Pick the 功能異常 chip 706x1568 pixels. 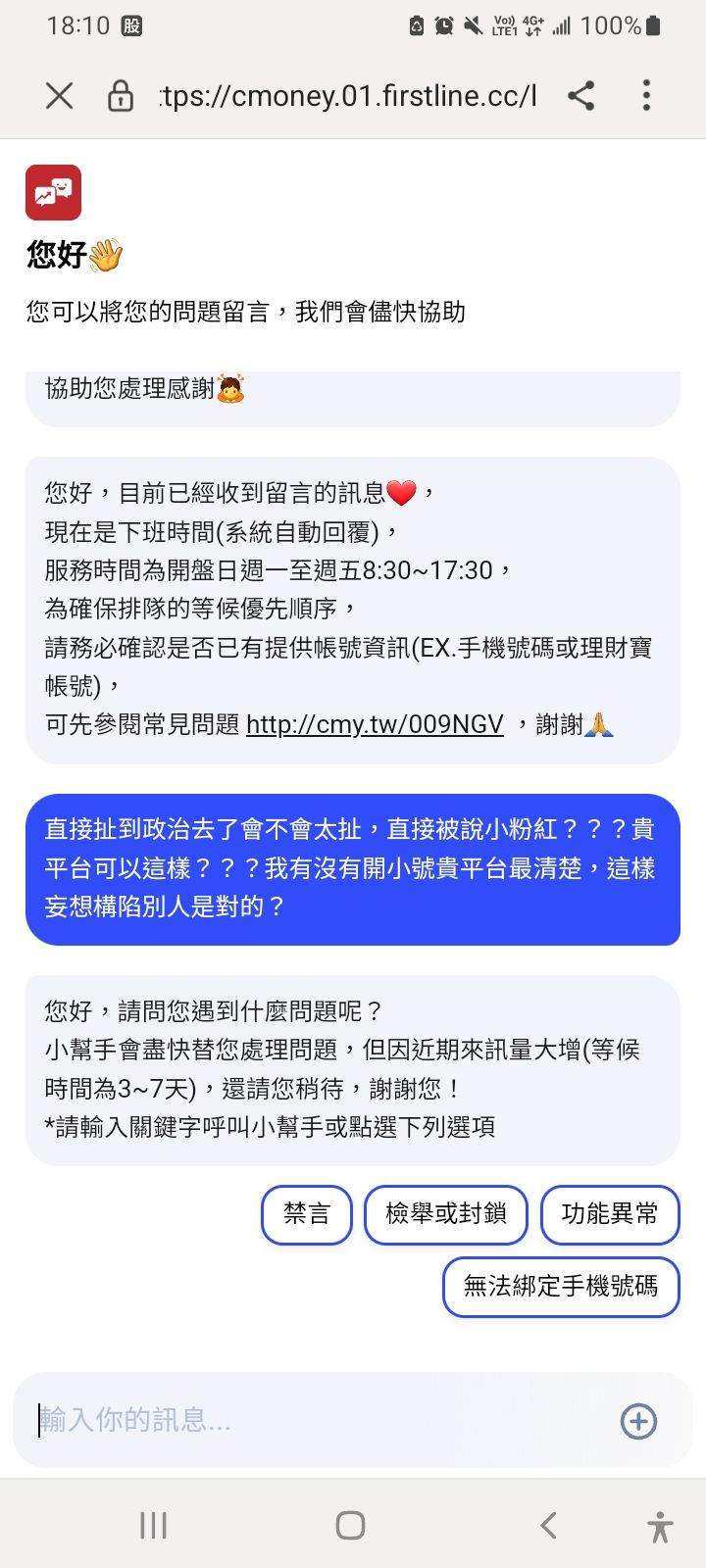tap(609, 1214)
